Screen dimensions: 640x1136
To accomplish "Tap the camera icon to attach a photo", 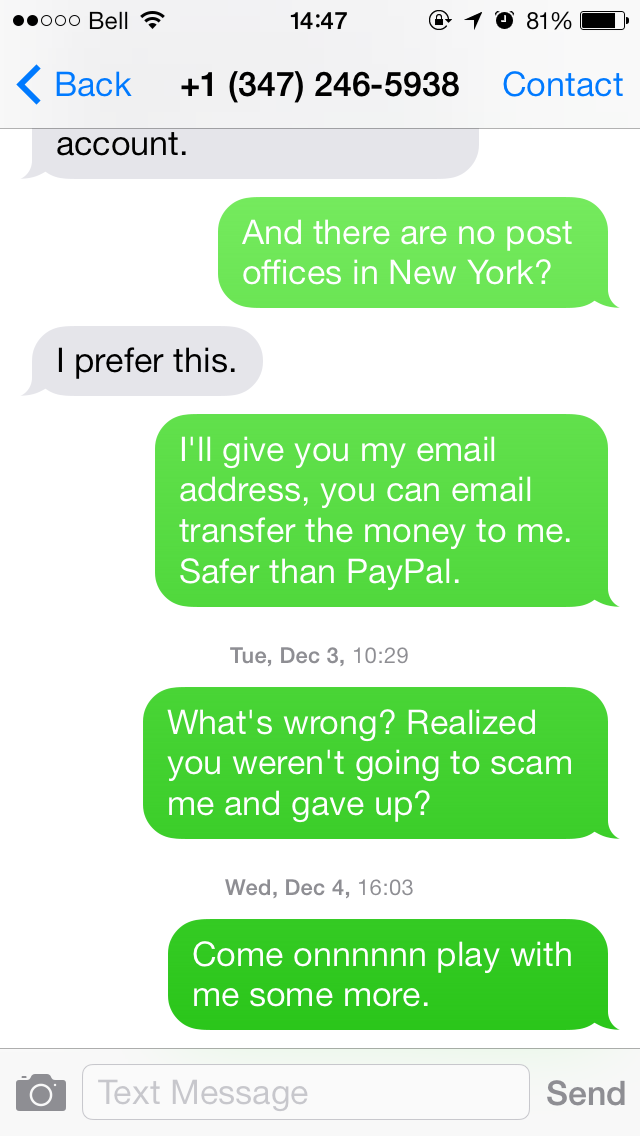I will 41,1092.
